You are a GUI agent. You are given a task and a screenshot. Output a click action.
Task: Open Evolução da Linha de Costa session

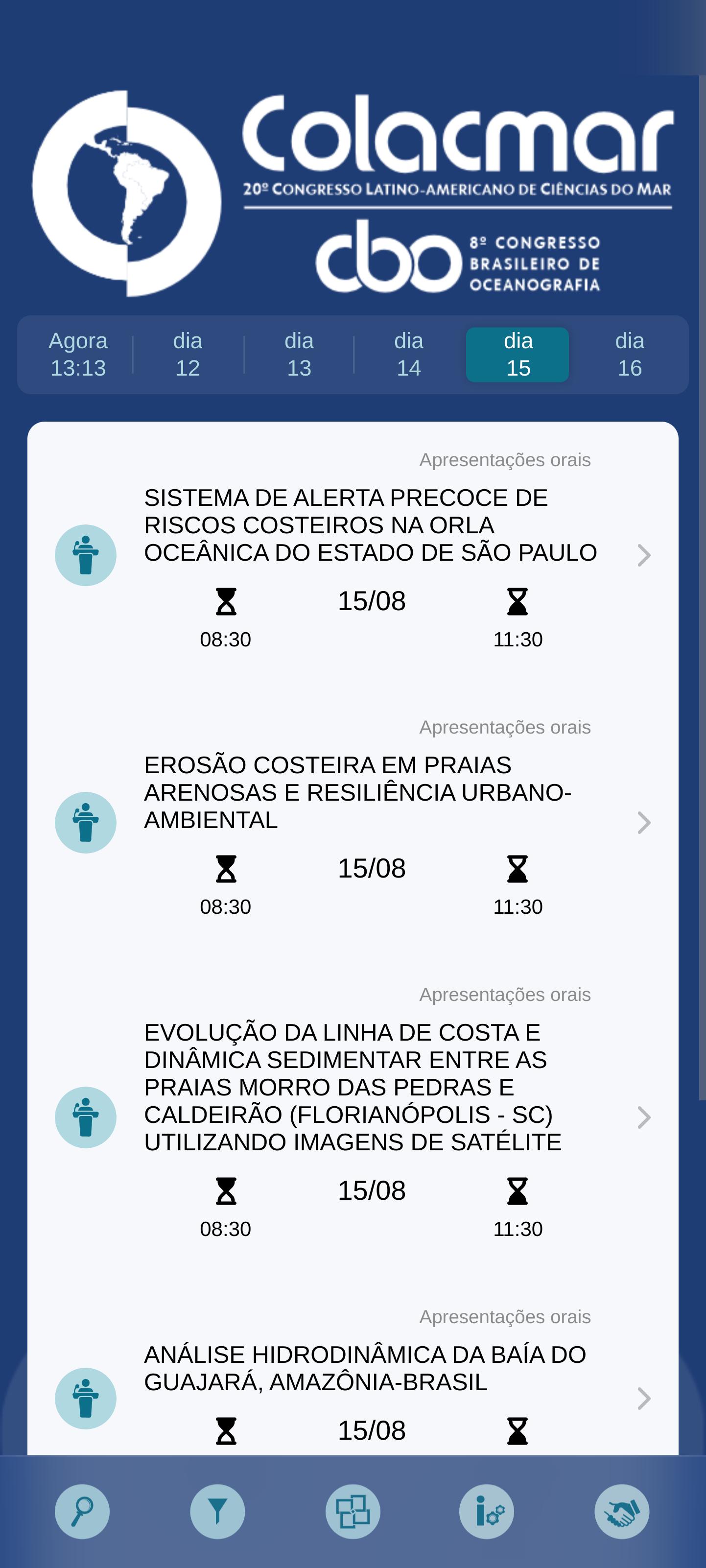click(353, 1117)
